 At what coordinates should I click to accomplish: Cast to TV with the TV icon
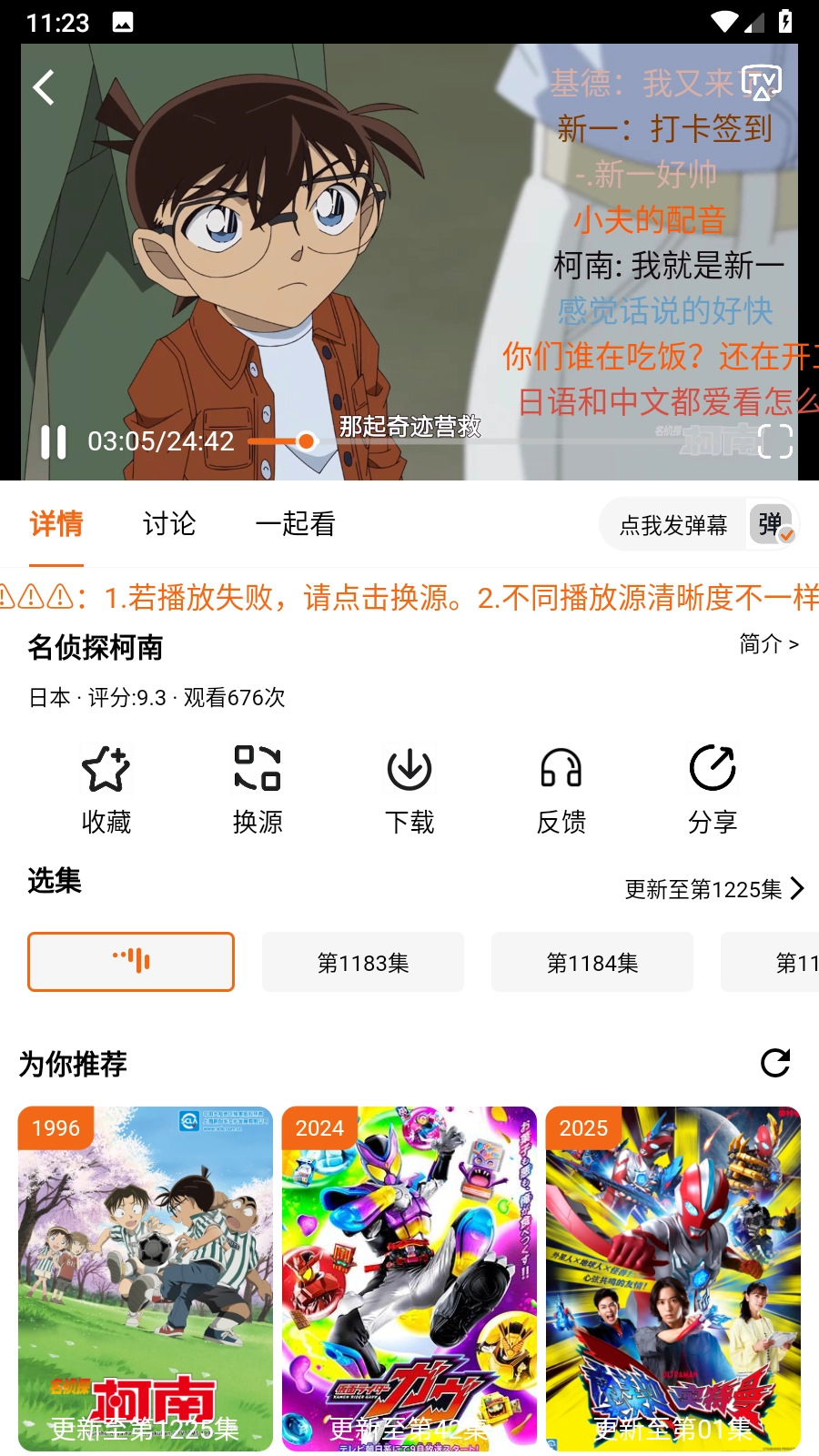tap(761, 82)
